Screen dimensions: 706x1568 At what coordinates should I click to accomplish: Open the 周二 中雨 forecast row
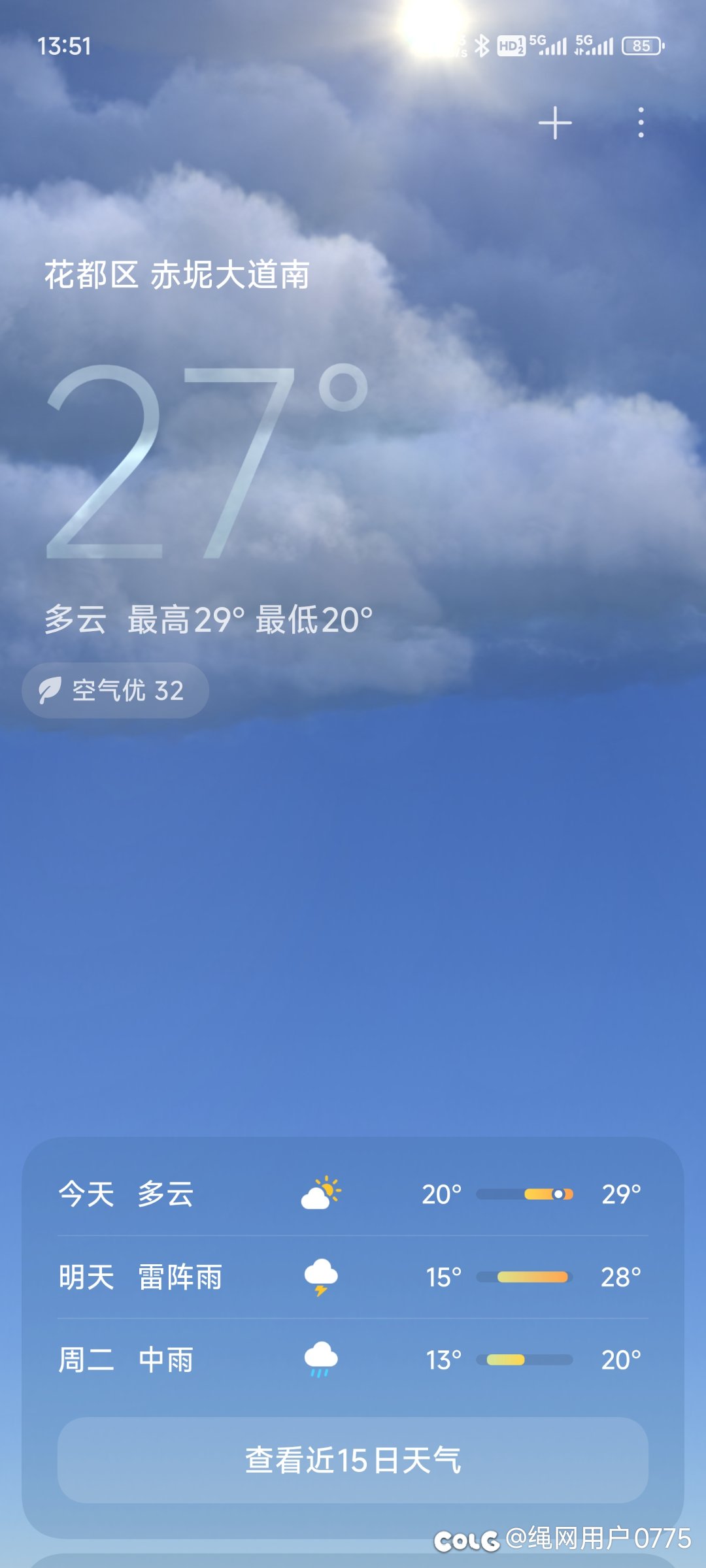tap(353, 1360)
